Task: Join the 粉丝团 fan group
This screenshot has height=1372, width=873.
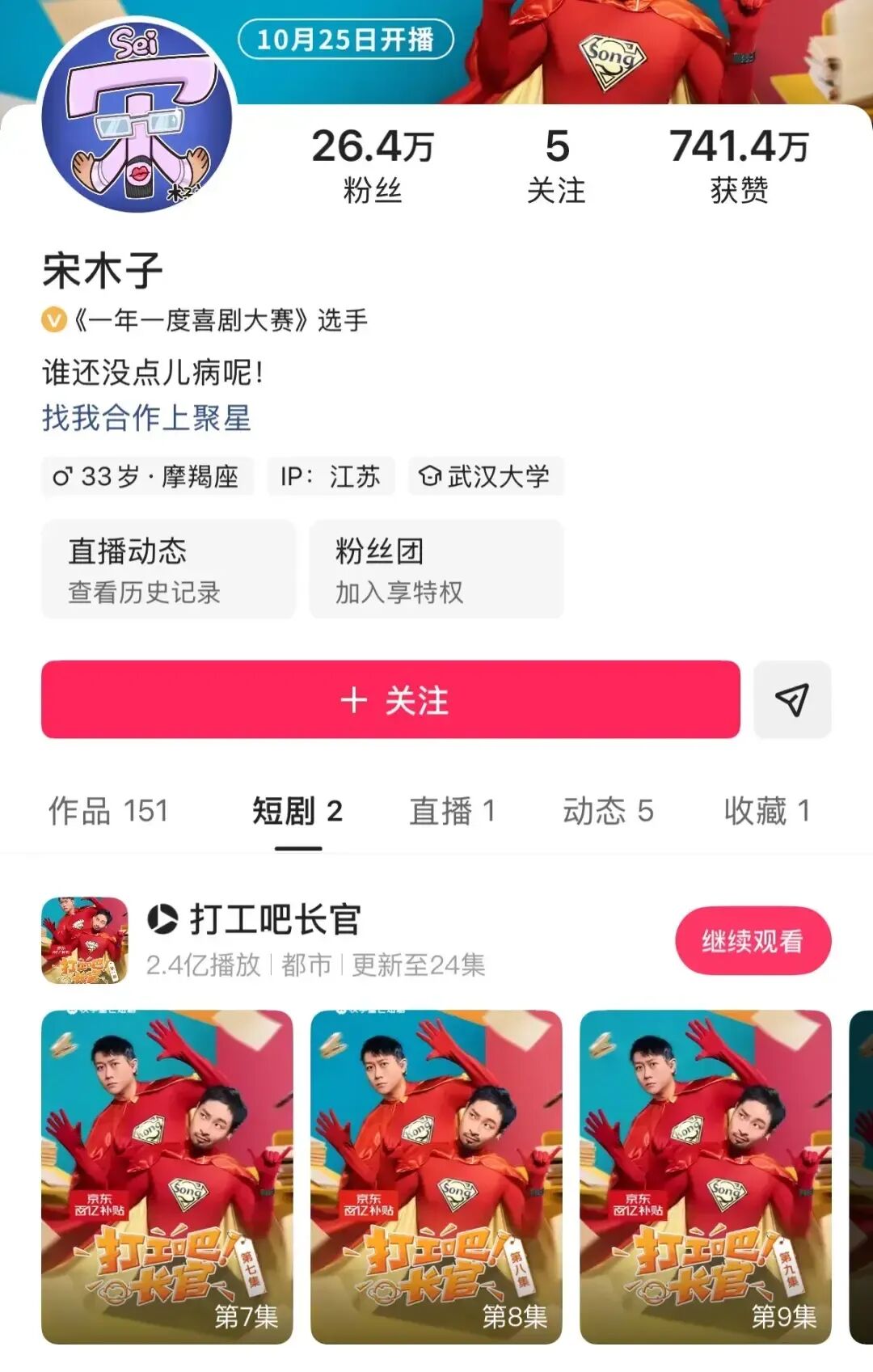Action: coord(436,569)
